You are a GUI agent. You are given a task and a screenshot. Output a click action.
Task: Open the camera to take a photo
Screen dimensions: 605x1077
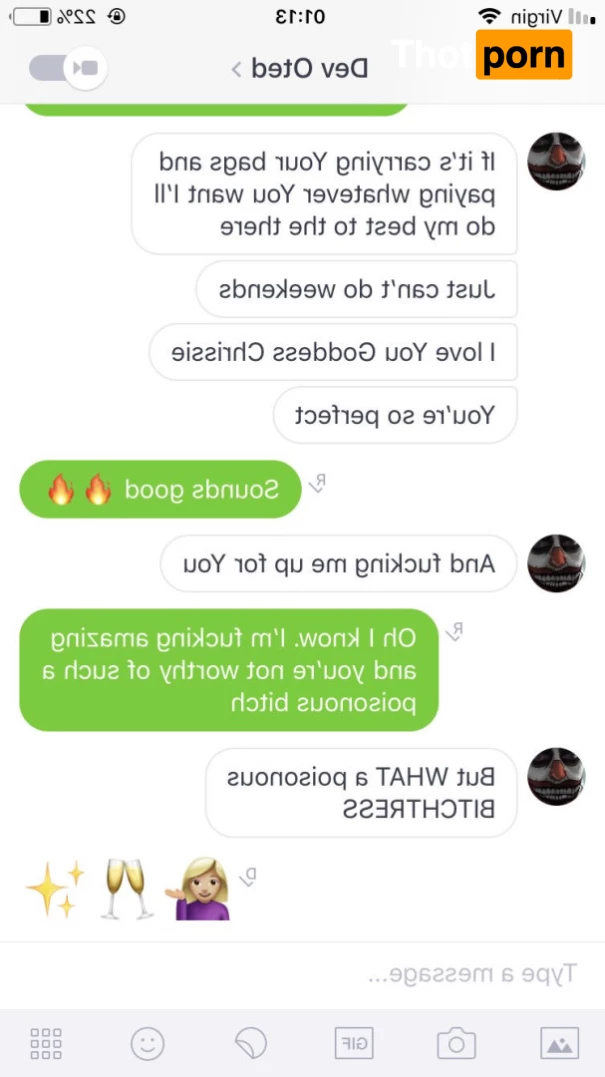(456, 1043)
